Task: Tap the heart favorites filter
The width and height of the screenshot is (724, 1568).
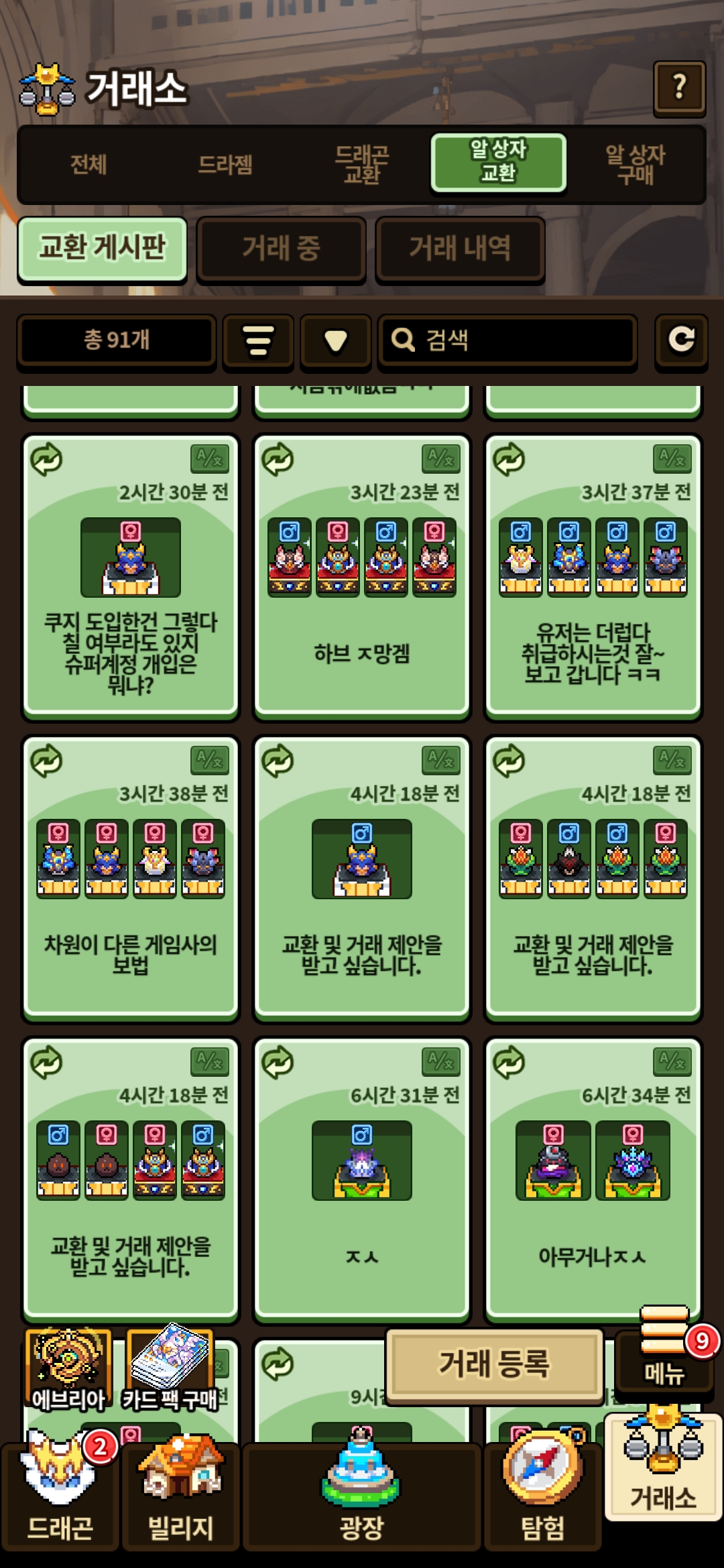Action: pos(335,340)
